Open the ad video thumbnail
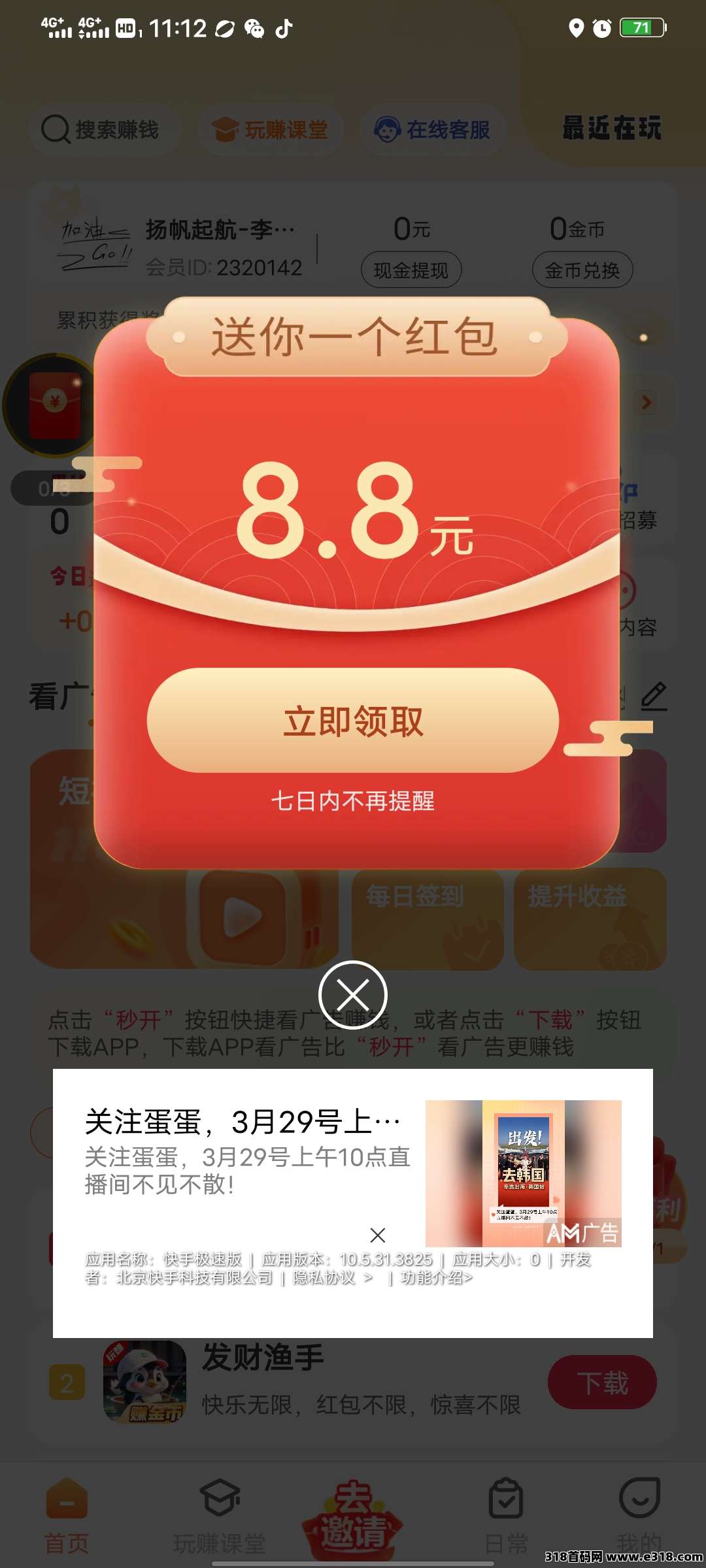 tap(523, 1173)
